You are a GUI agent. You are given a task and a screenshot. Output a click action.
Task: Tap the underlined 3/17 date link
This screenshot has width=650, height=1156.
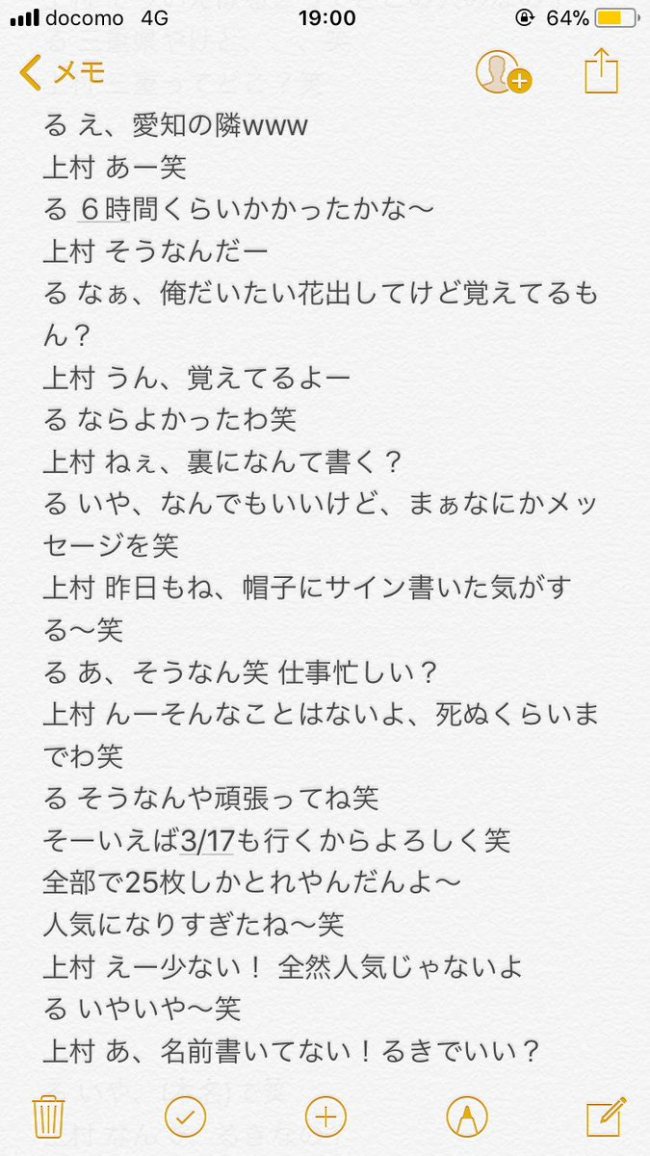click(x=206, y=840)
